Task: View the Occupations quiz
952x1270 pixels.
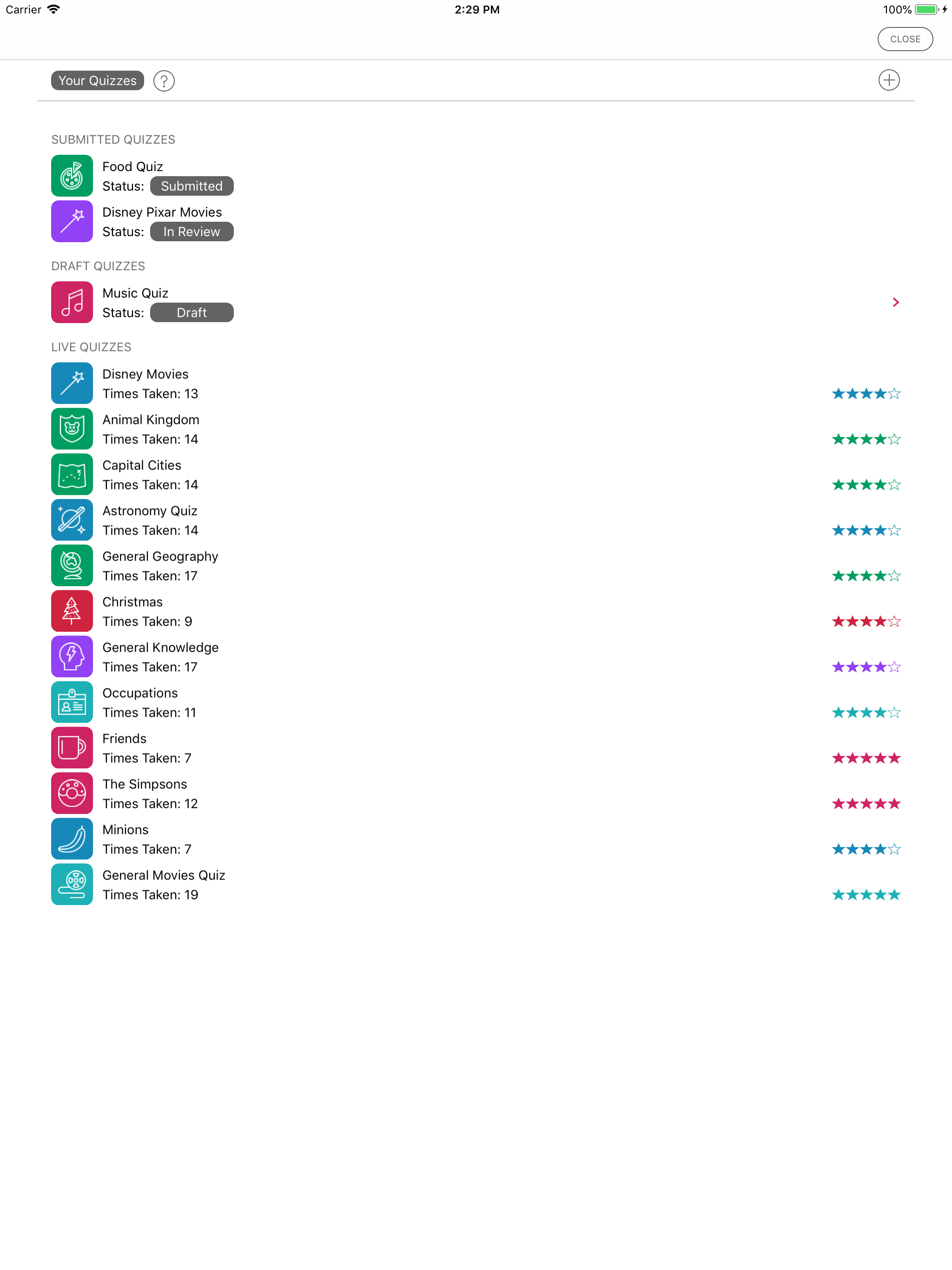Action: 140,702
